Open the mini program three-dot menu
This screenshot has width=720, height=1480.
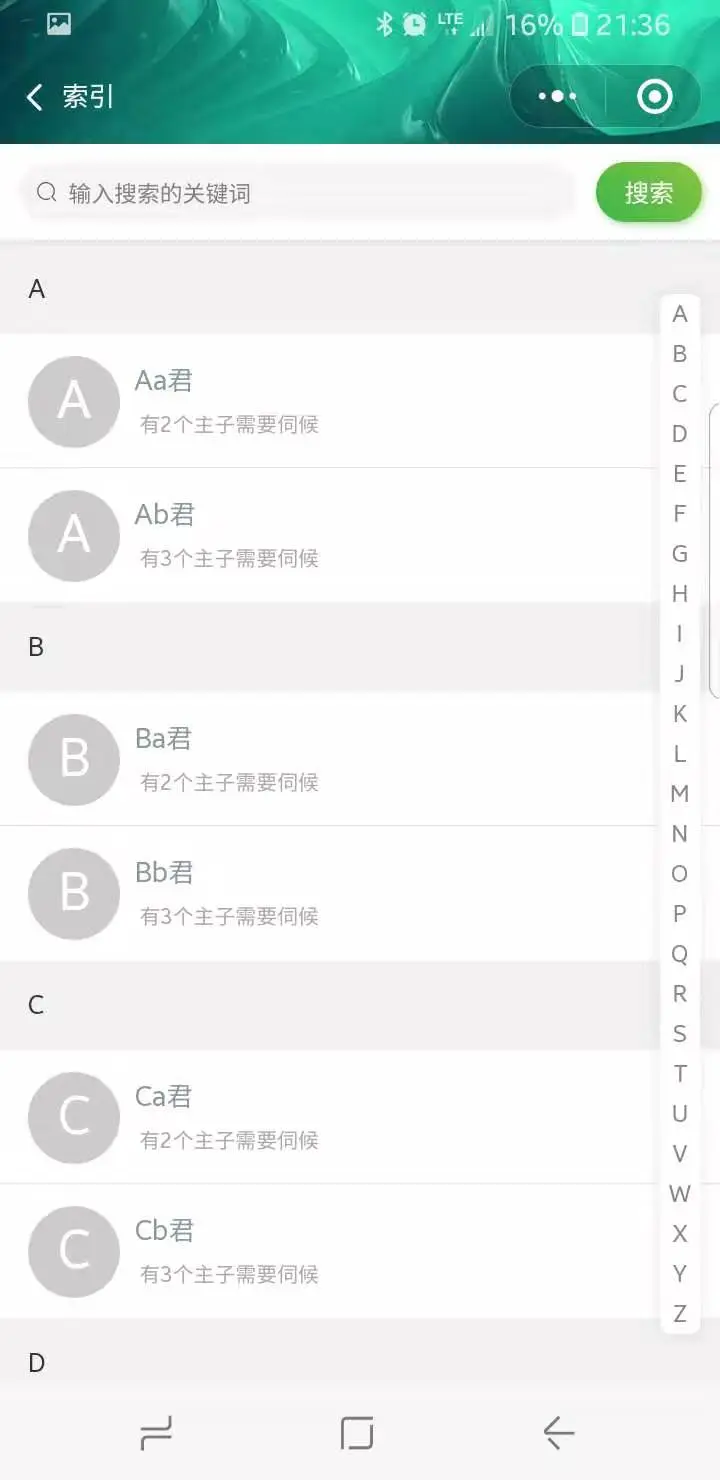pyautogui.click(x=557, y=97)
